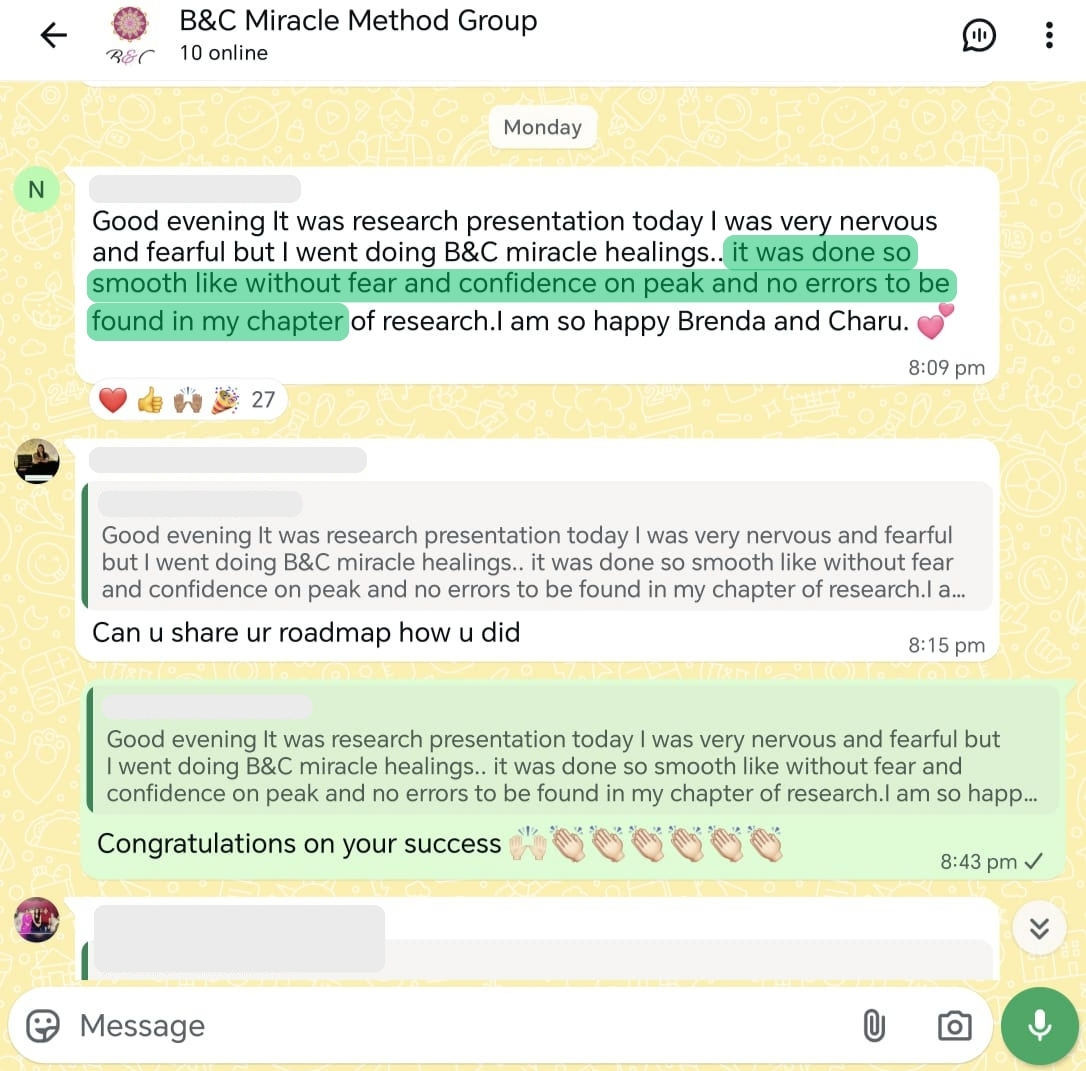
Task: Open the emoji and sticker picker
Action: click(x=43, y=1026)
